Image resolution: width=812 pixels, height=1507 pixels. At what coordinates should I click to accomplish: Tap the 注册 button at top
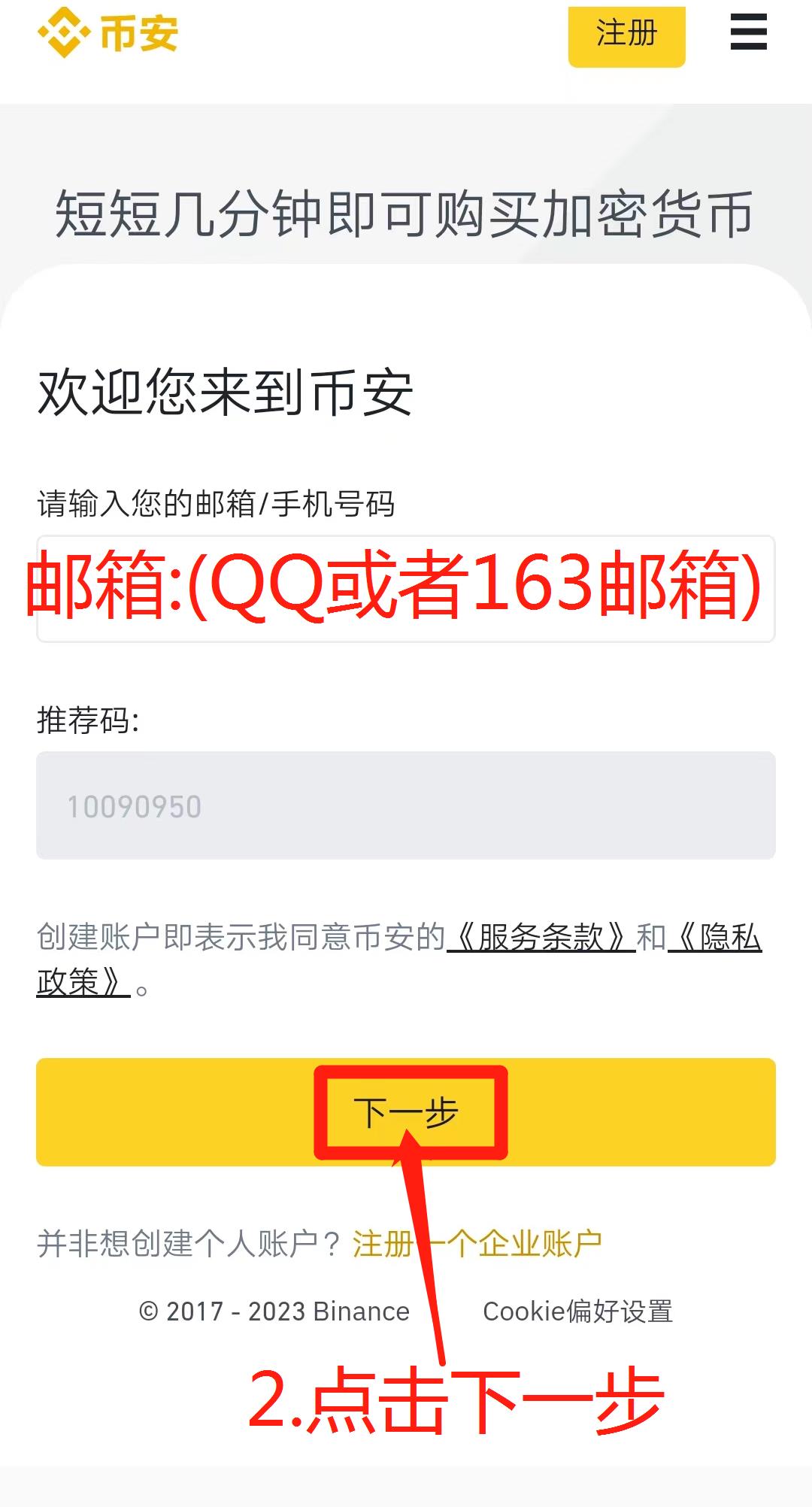626,35
